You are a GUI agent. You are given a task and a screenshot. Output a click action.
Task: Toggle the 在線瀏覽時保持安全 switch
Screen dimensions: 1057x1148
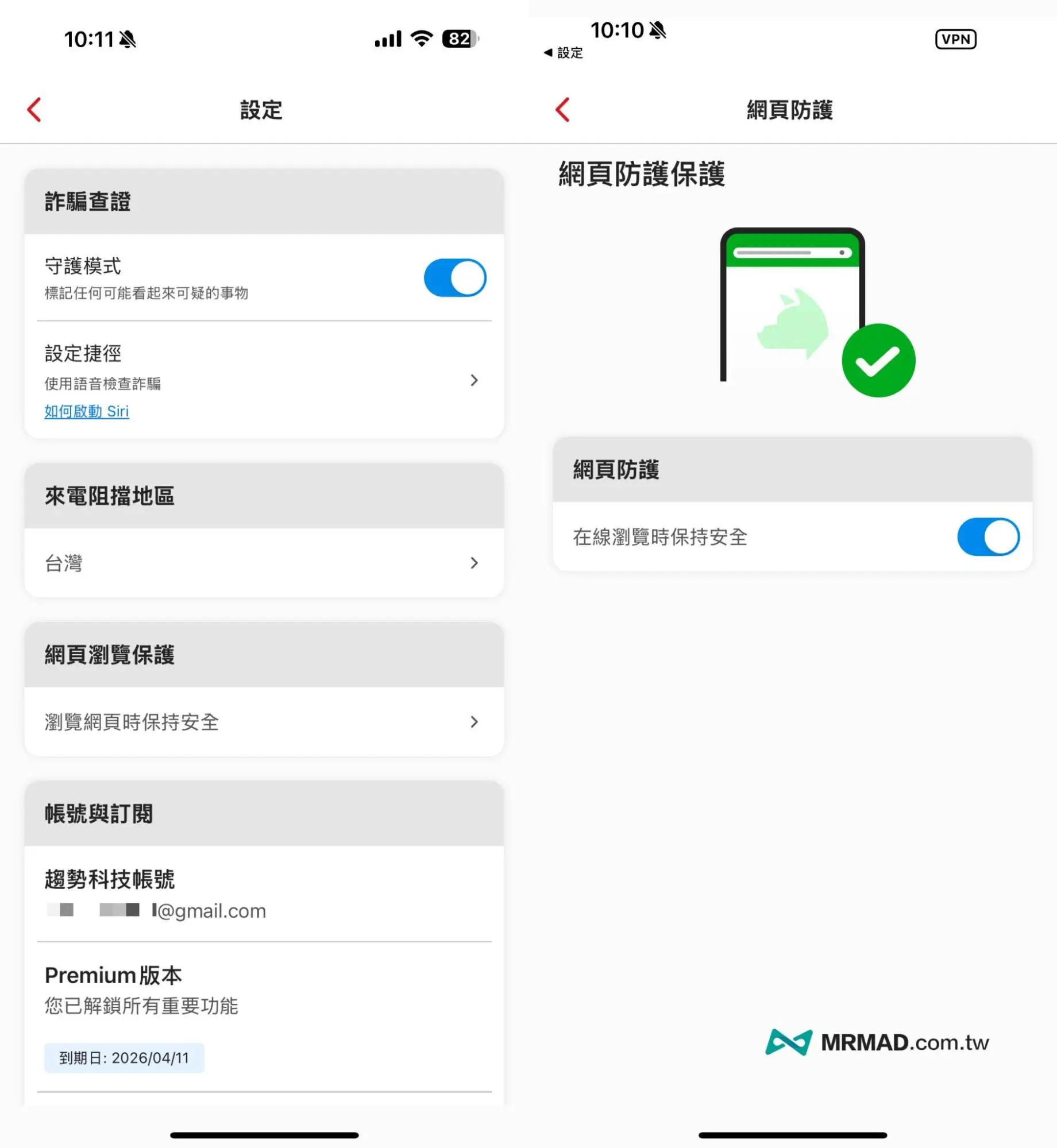pyautogui.click(x=987, y=537)
